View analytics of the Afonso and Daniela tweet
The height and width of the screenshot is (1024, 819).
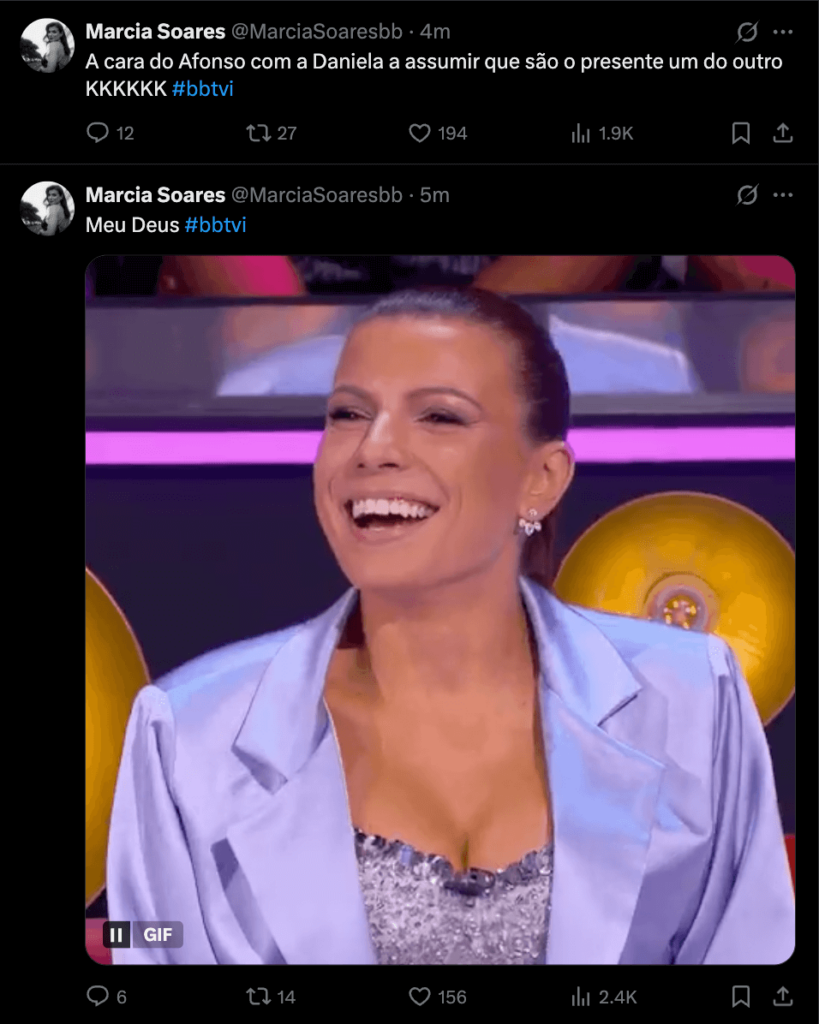(x=581, y=133)
